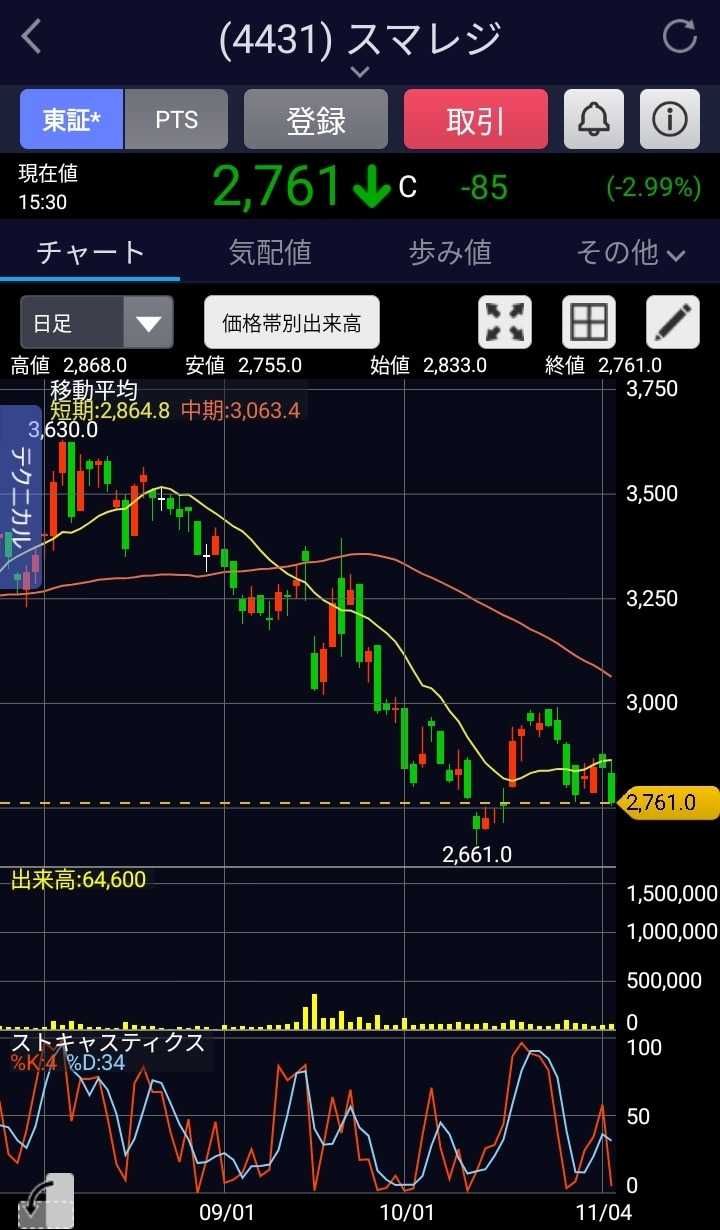Expand chart to fullscreen
Image resolution: width=720 pixels, height=1230 pixels.
click(505, 322)
